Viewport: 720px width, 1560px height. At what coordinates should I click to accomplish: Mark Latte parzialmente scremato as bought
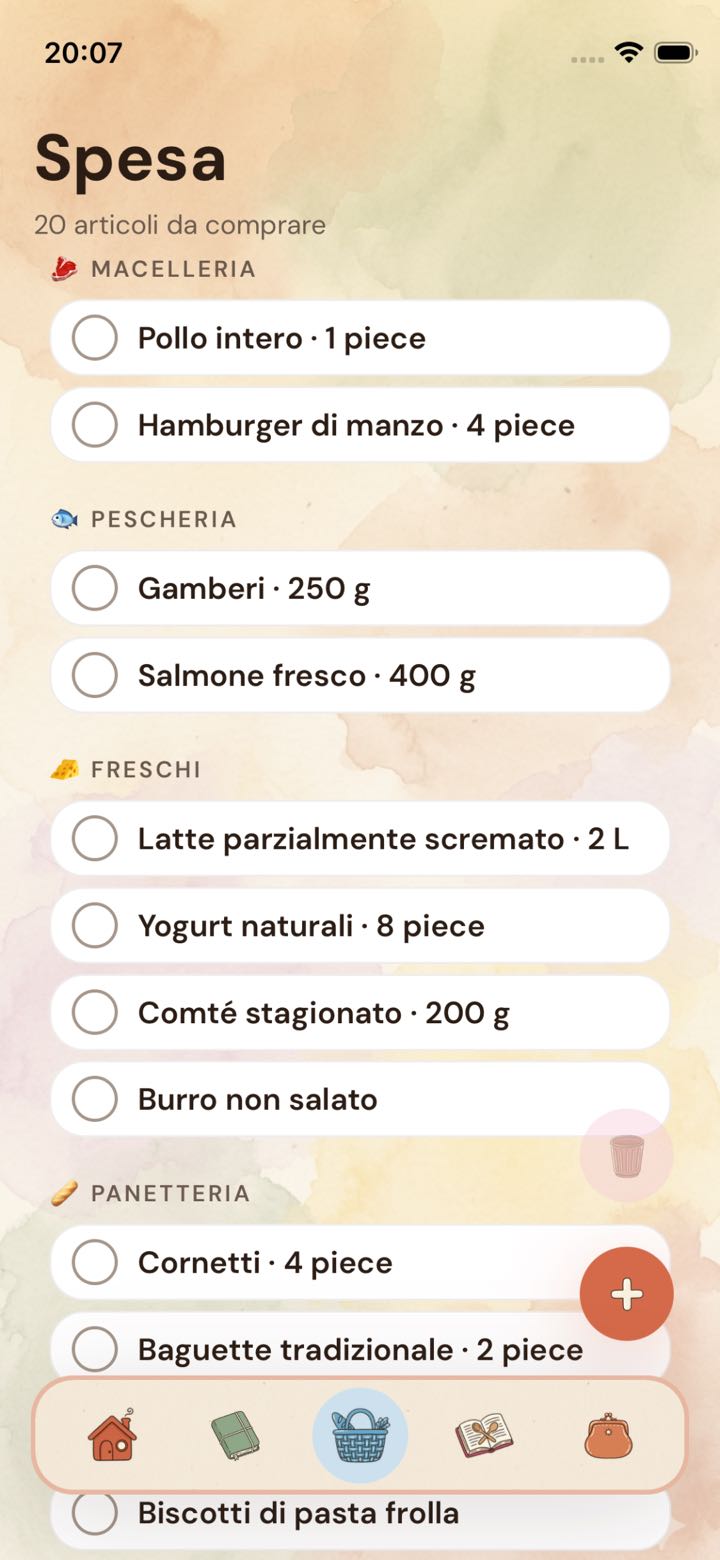[x=95, y=838]
